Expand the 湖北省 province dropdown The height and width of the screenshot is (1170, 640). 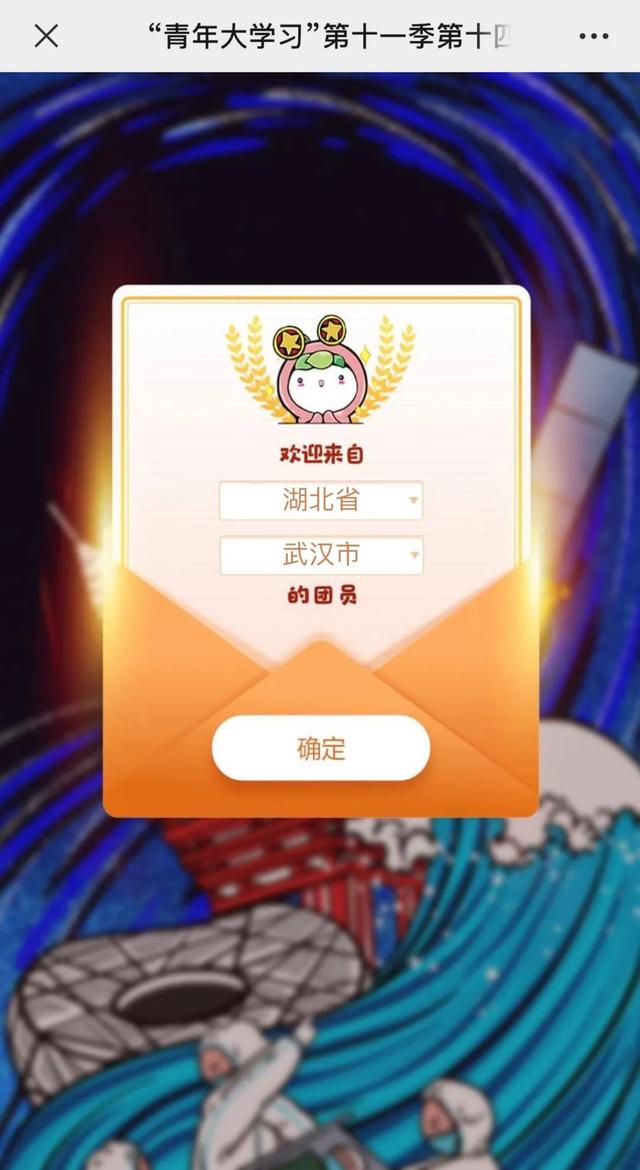pyautogui.click(x=321, y=500)
